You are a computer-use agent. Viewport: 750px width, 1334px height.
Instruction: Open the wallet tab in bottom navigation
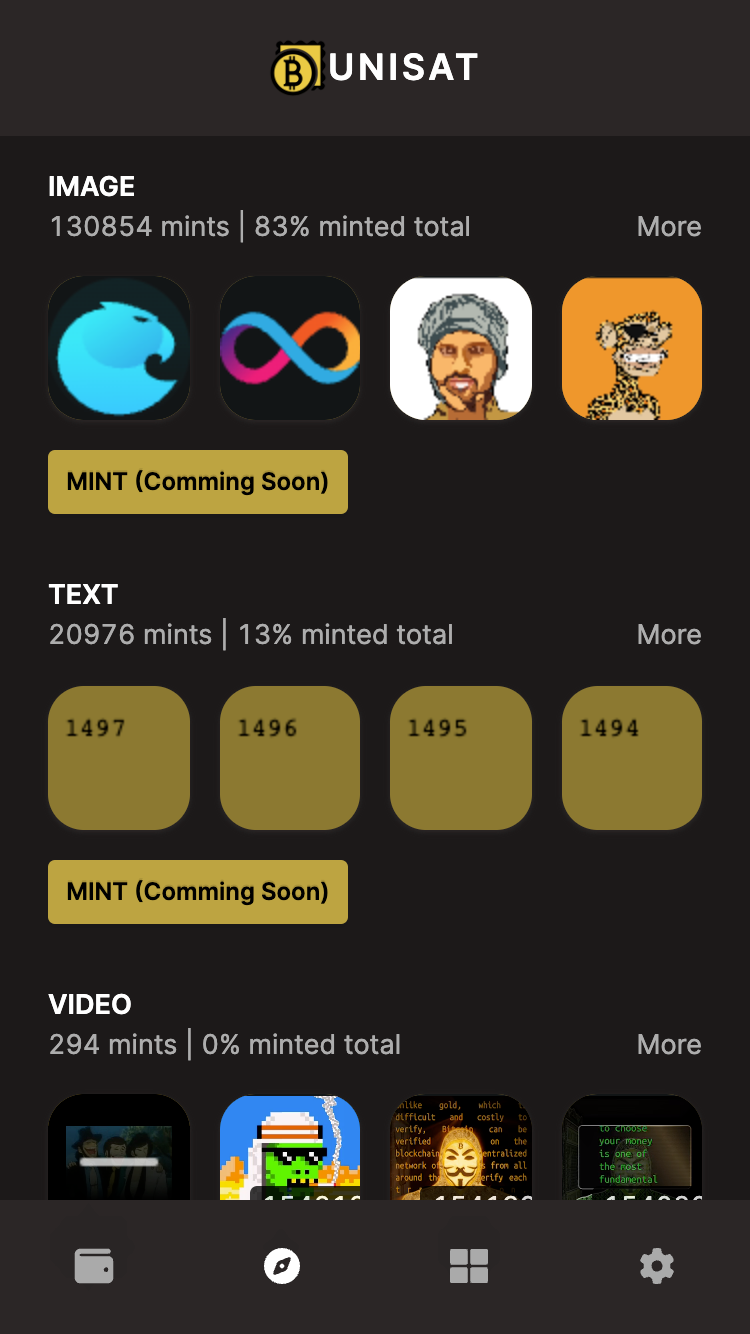[x=94, y=1266]
